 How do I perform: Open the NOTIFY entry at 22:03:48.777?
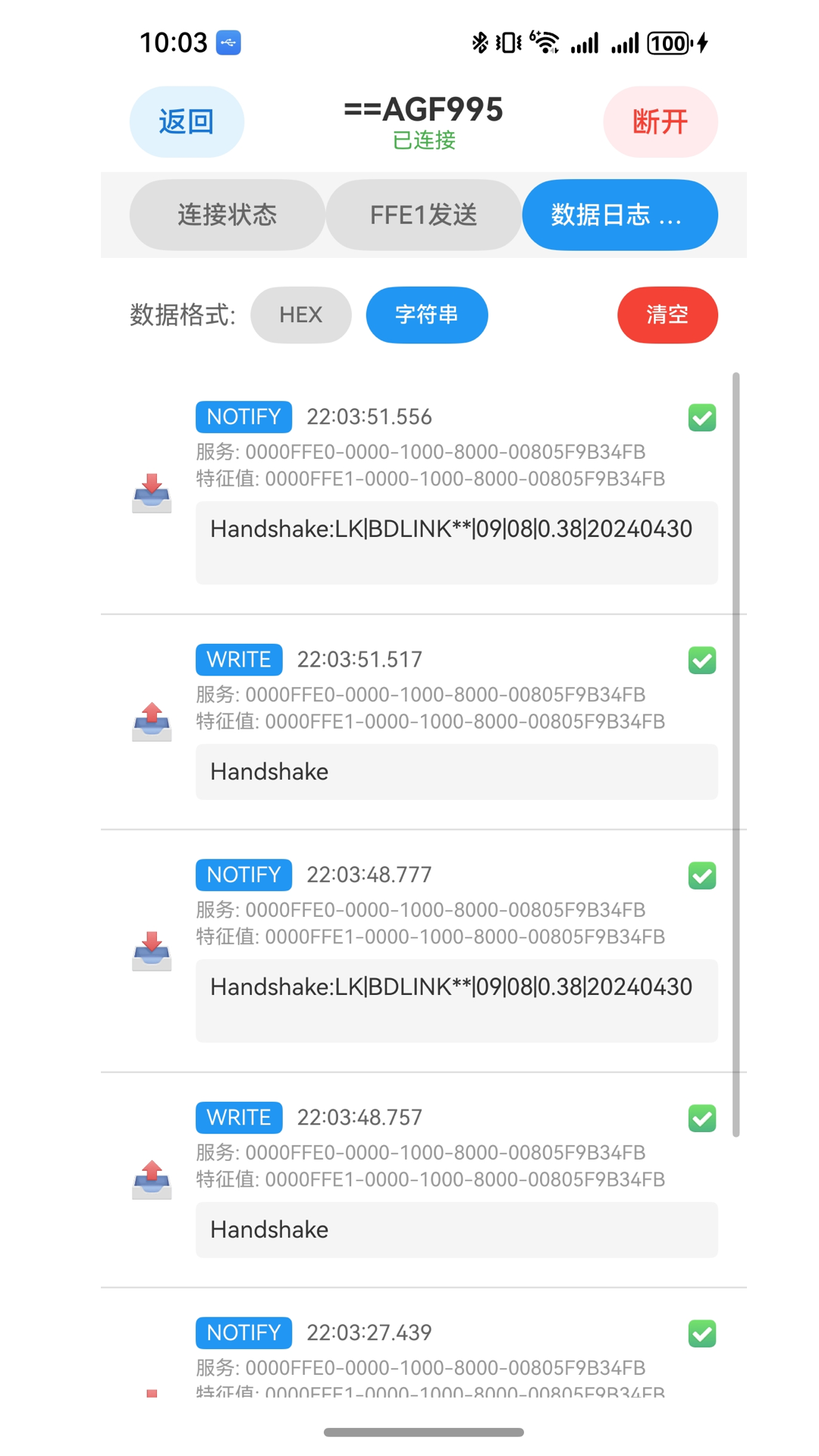[x=424, y=951]
